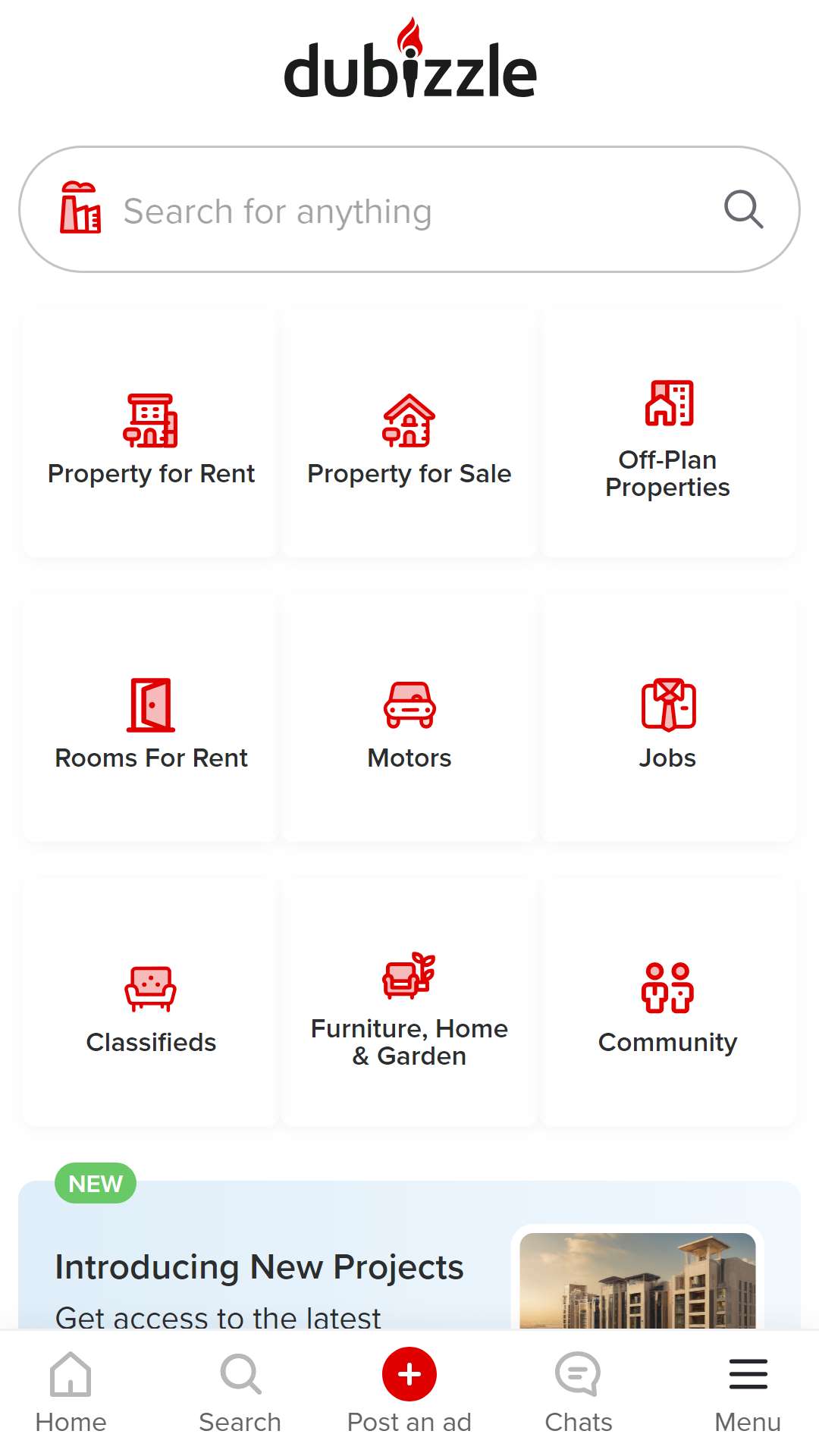
Task: Open Rooms For Rent category
Action: (x=151, y=718)
